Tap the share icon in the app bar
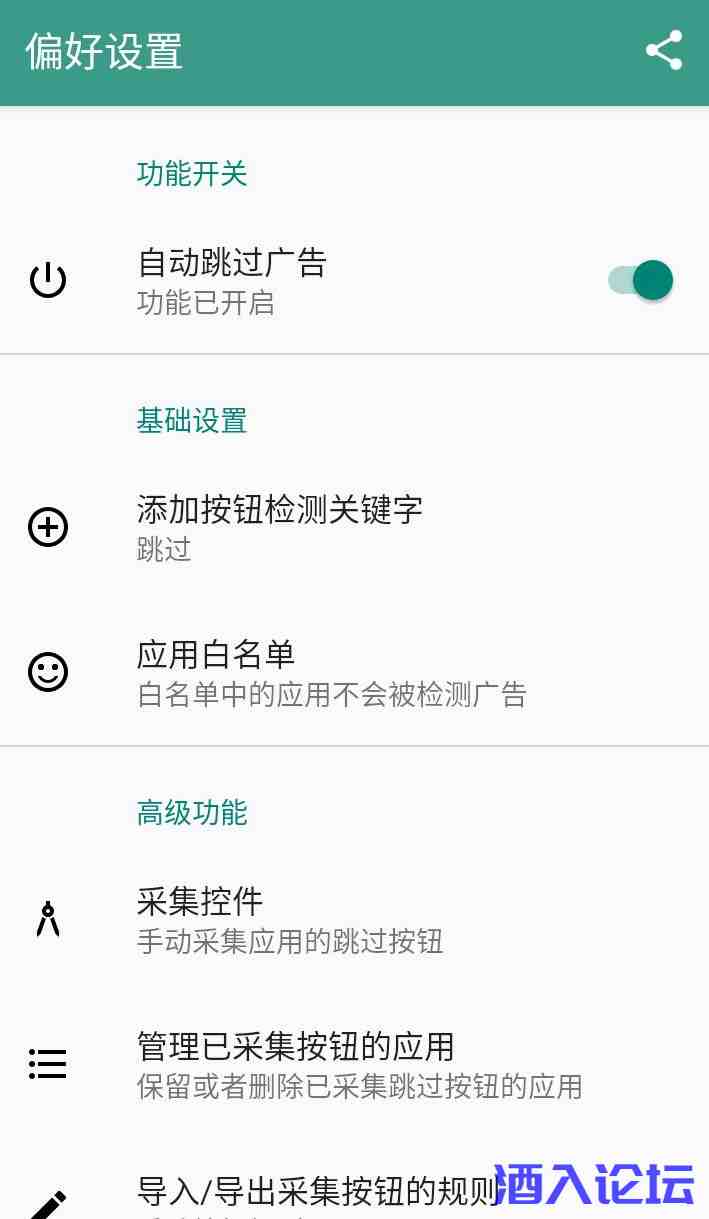Image resolution: width=709 pixels, height=1219 pixels. (663, 51)
